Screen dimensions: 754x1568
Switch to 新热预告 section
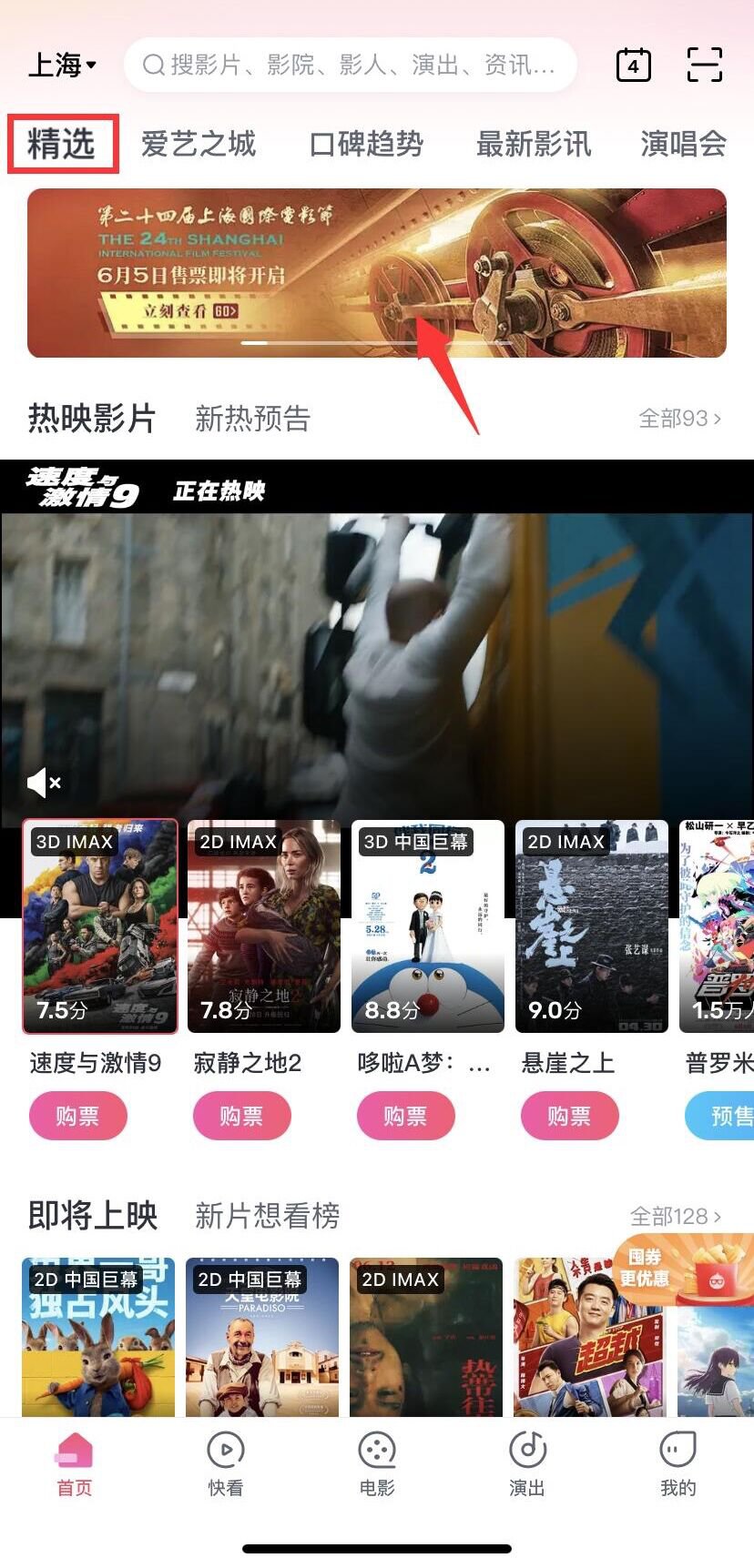click(252, 419)
